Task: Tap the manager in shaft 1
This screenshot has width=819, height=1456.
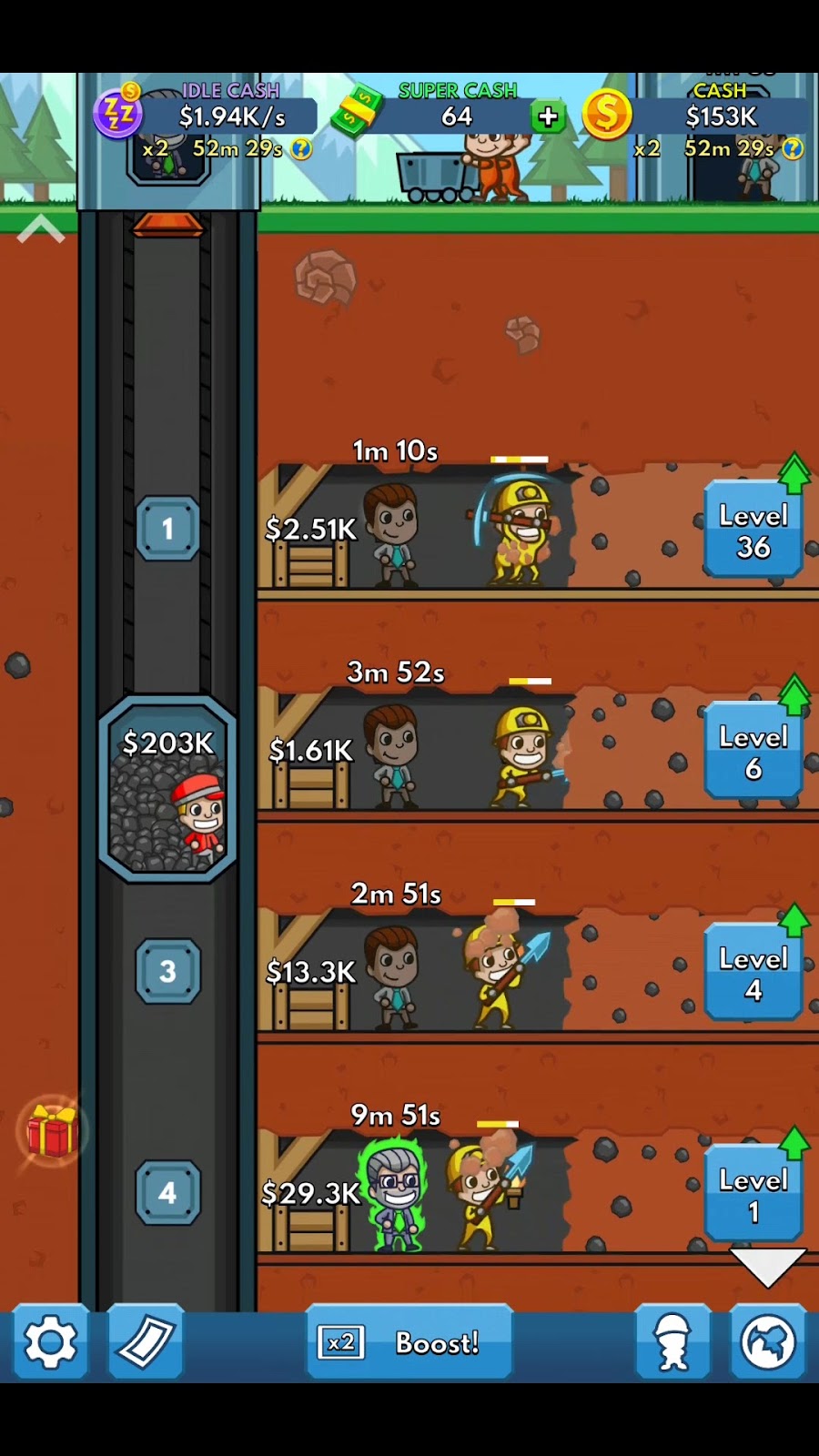Action: (393, 532)
